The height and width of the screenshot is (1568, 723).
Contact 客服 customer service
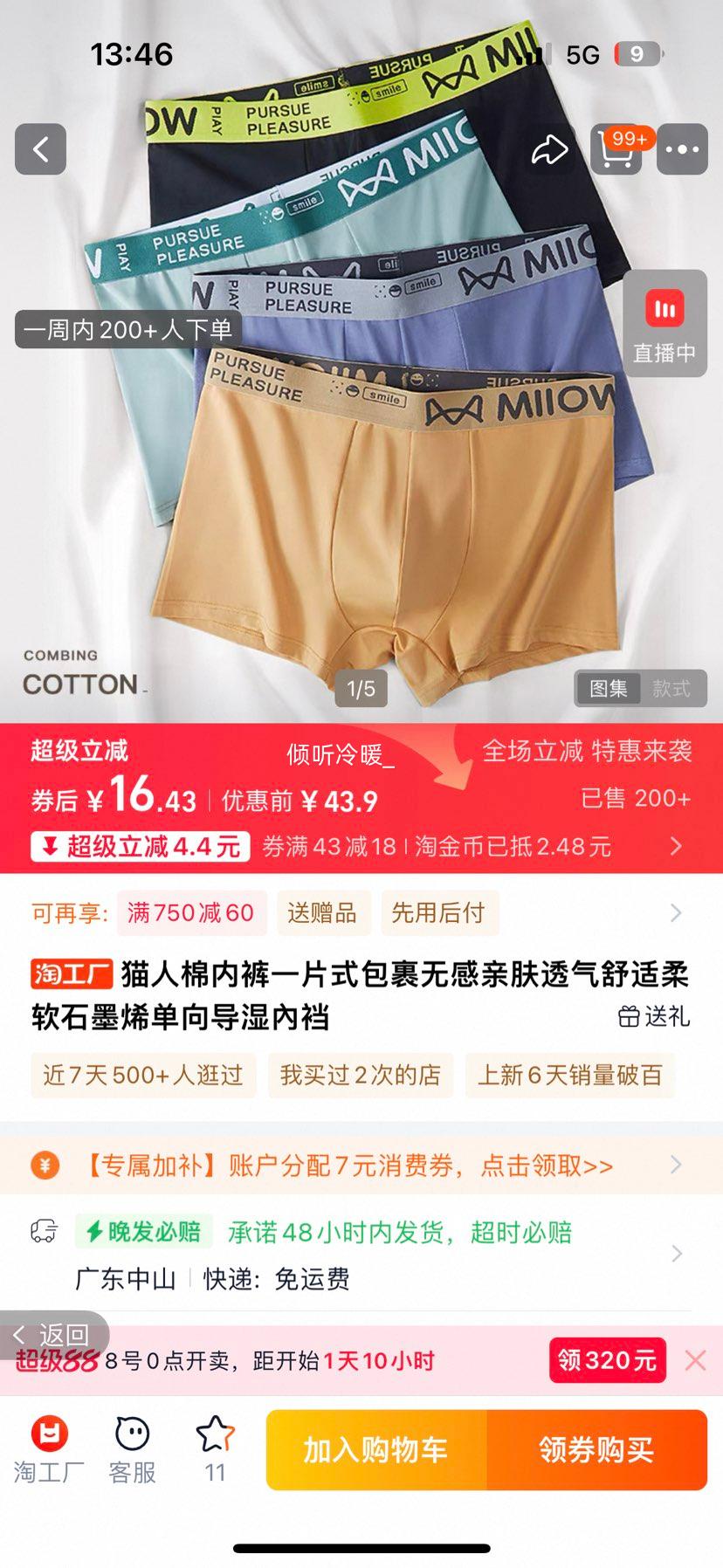click(x=132, y=1450)
